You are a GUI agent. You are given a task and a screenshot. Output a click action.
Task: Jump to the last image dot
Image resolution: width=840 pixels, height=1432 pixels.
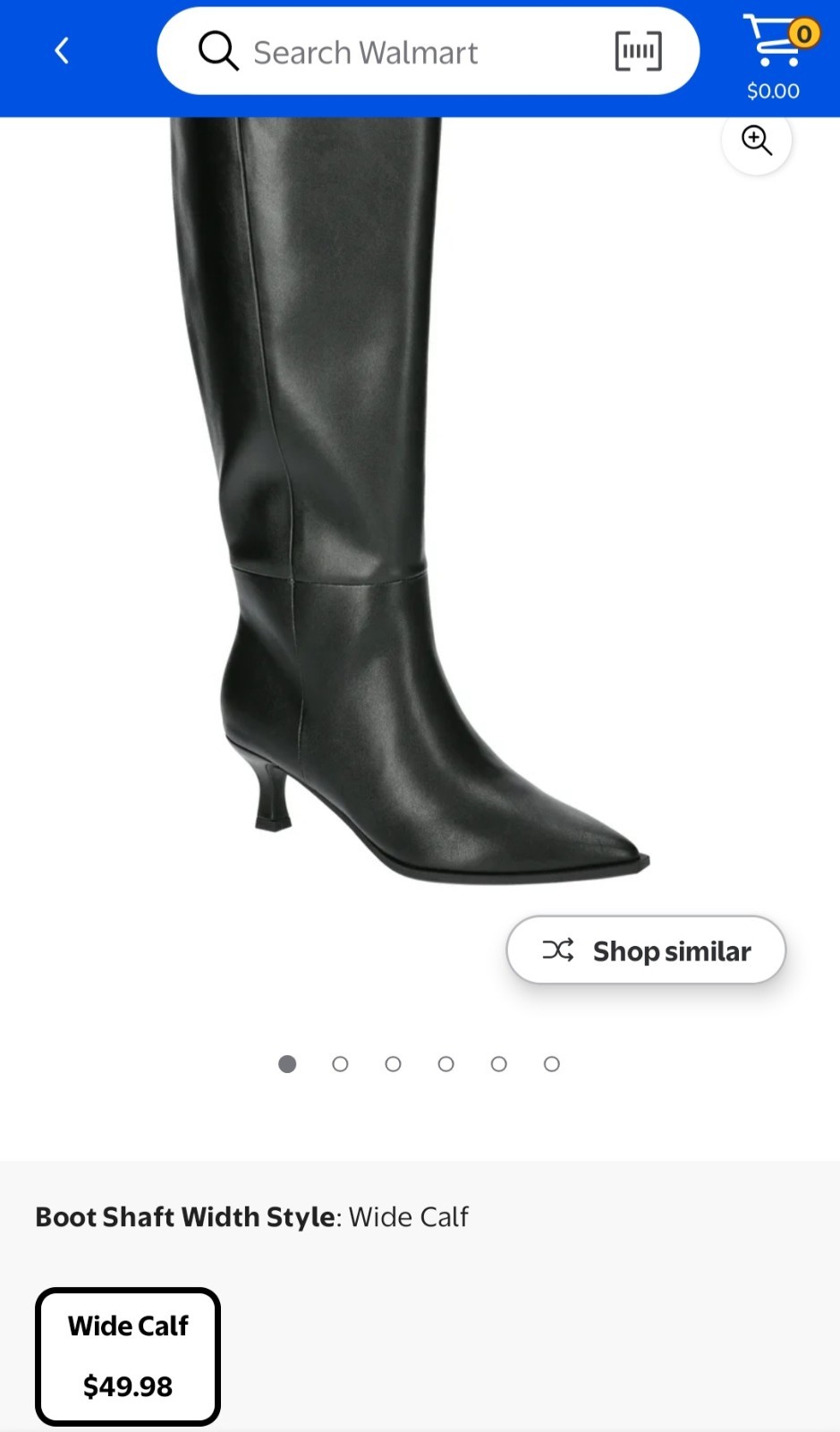click(x=552, y=1064)
